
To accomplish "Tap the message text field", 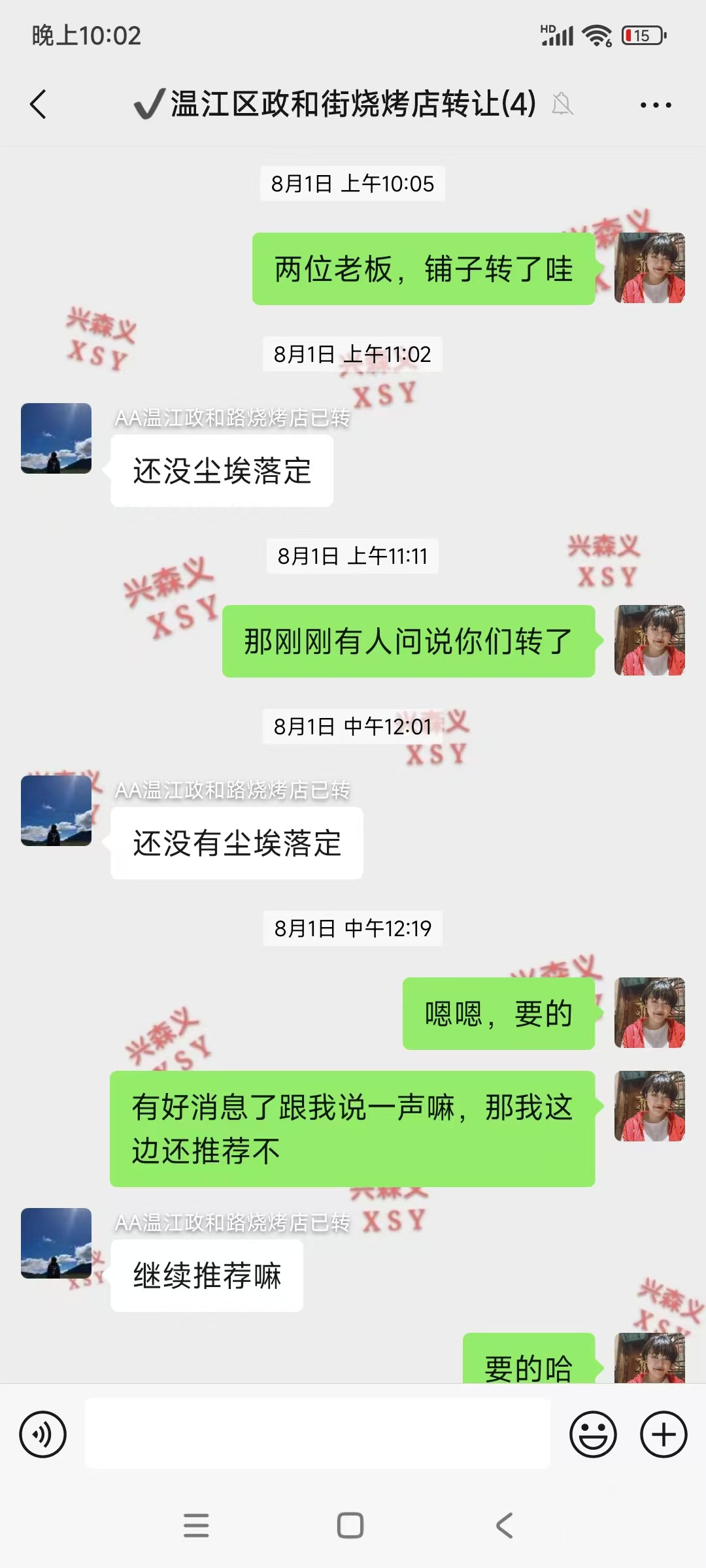I will click(318, 1434).
